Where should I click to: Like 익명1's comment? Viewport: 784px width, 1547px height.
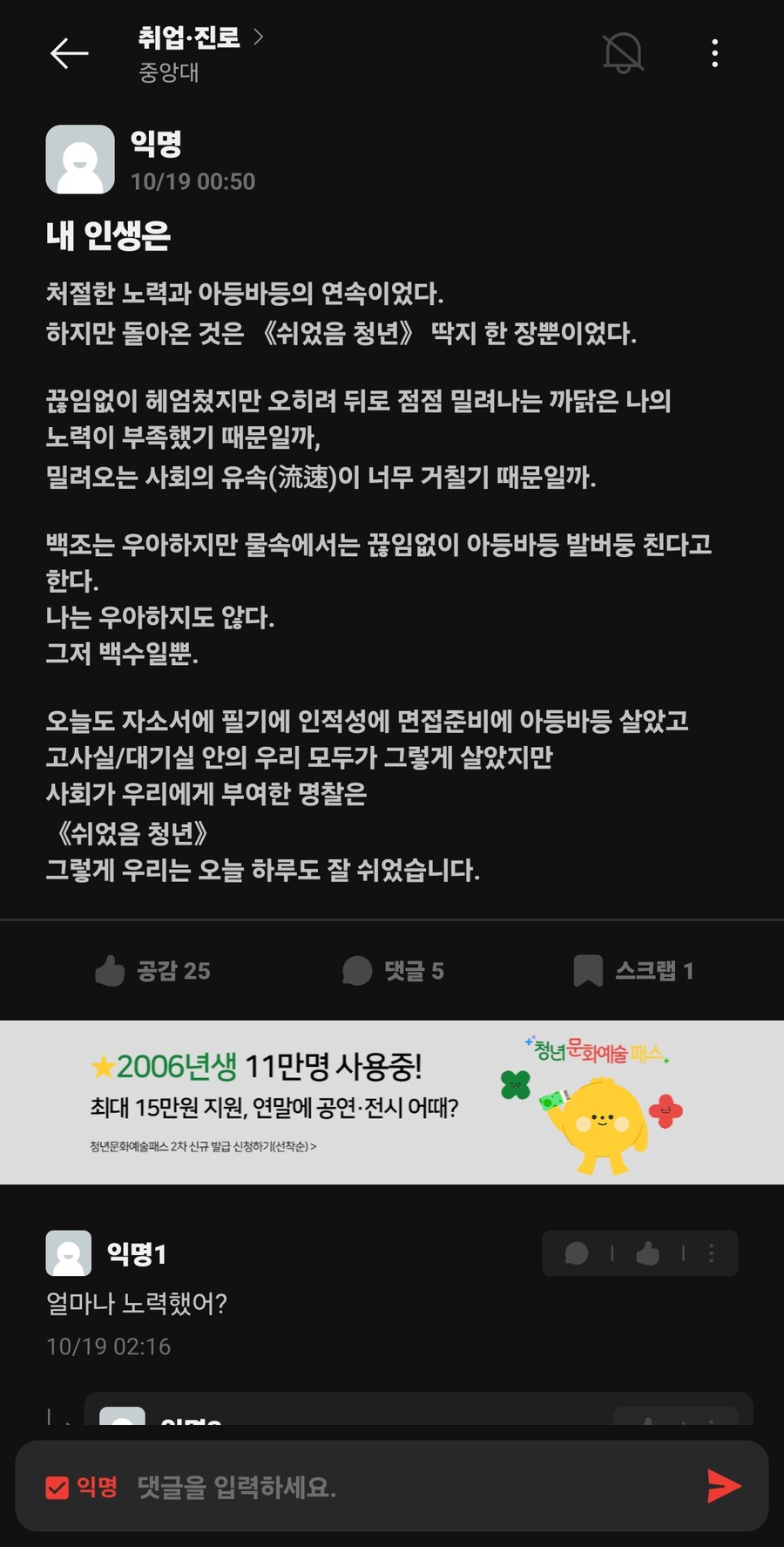pos(647,1253)
